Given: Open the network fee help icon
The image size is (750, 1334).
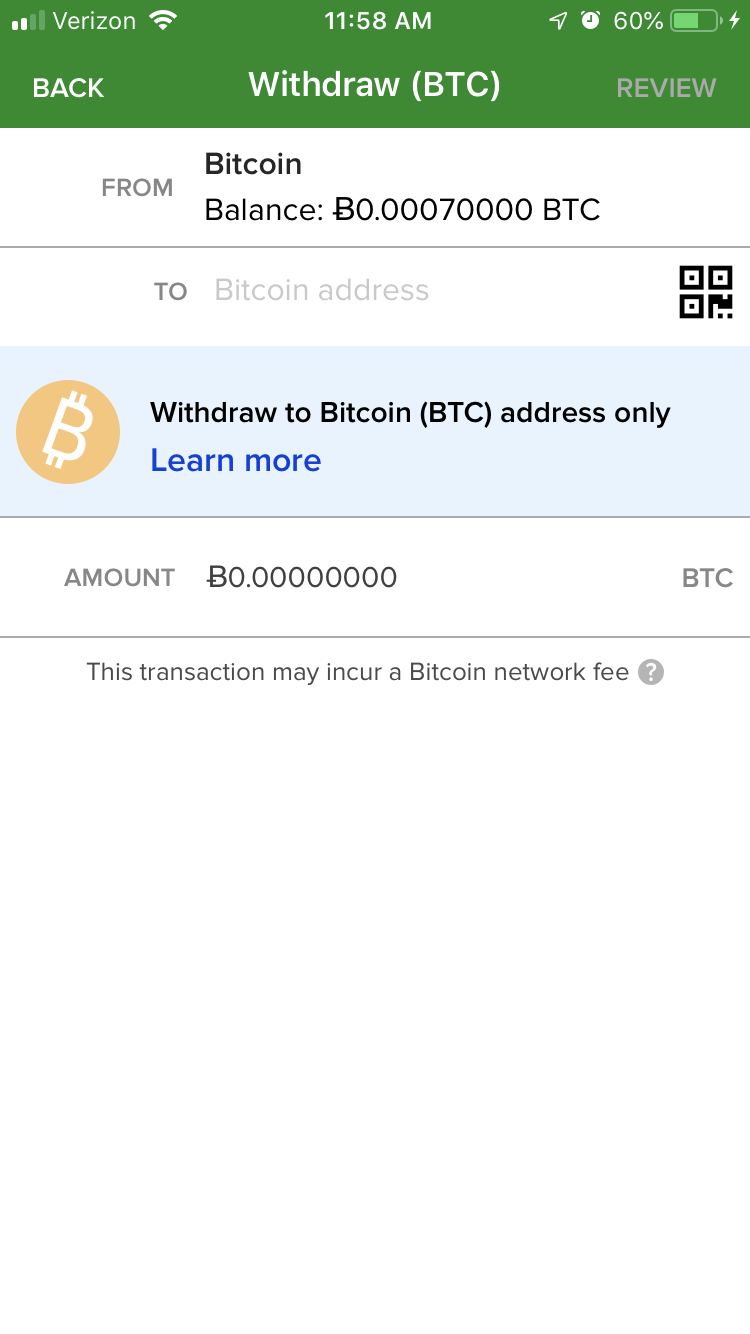Looking at the screenshot, I should [x=651, y=672].
